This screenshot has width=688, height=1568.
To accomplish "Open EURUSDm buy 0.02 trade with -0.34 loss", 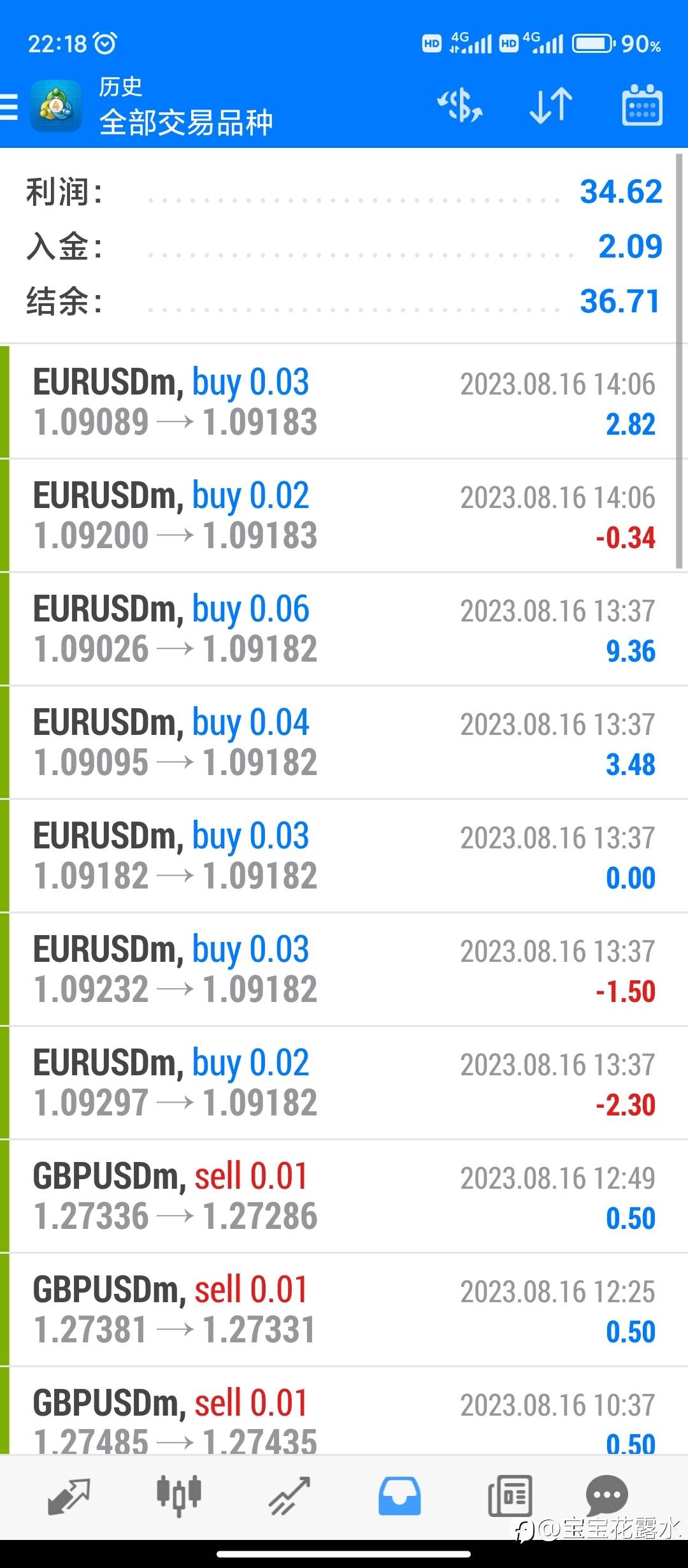I will click(344, 516).
